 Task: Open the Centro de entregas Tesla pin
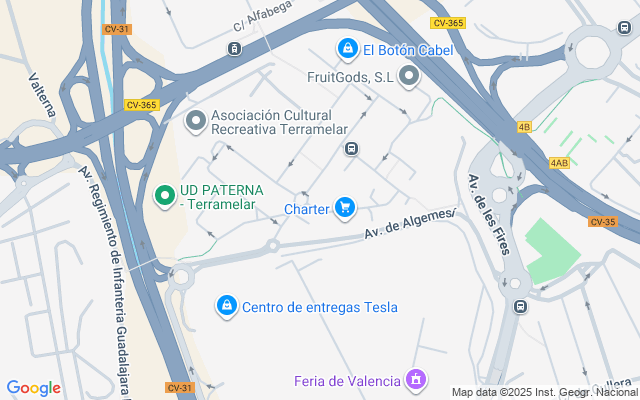tap(227, 307)
